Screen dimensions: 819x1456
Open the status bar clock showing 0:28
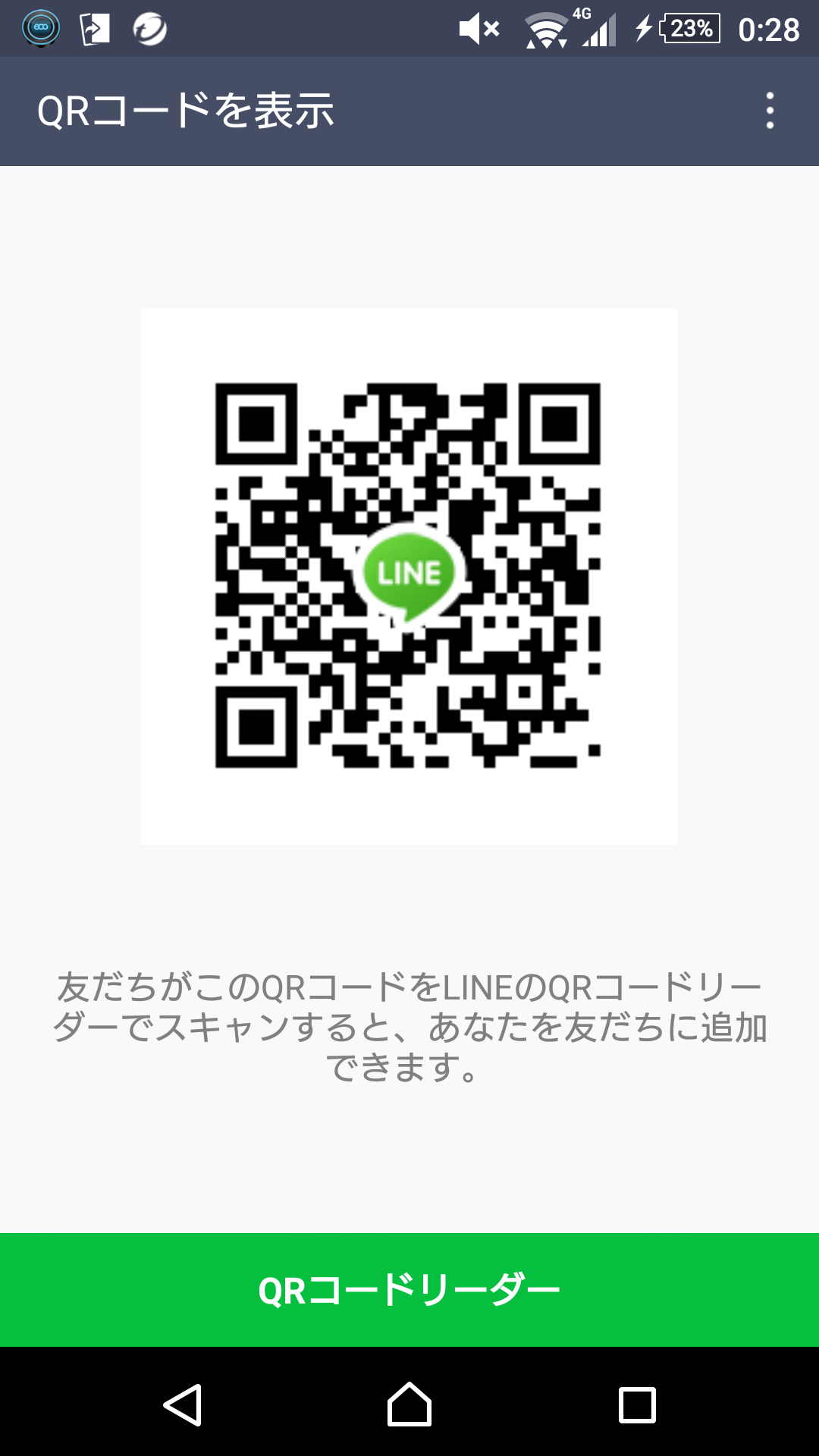click(768, 28)
